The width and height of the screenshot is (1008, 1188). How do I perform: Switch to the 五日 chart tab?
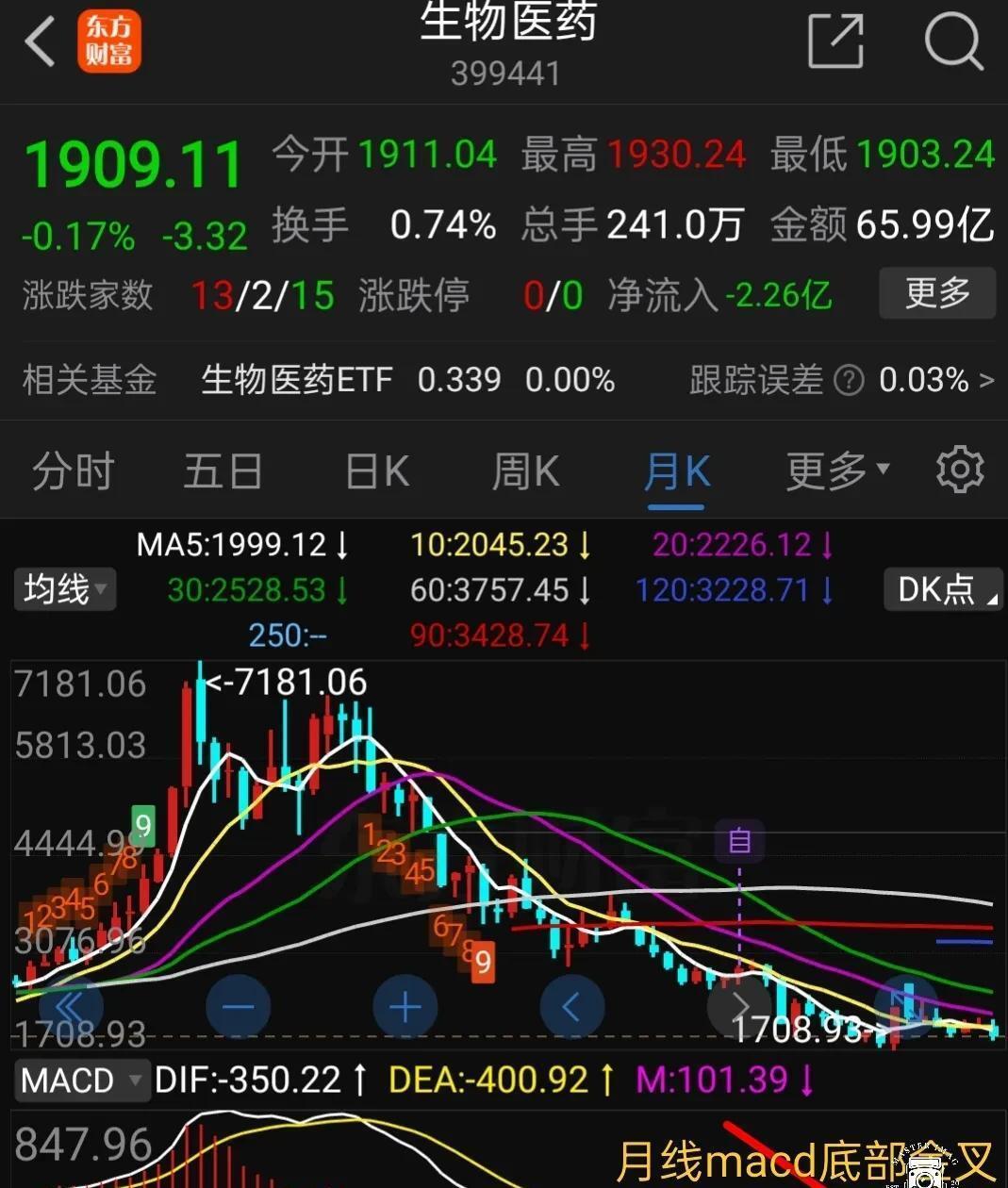pyautogui.click(x=223, y=470)
